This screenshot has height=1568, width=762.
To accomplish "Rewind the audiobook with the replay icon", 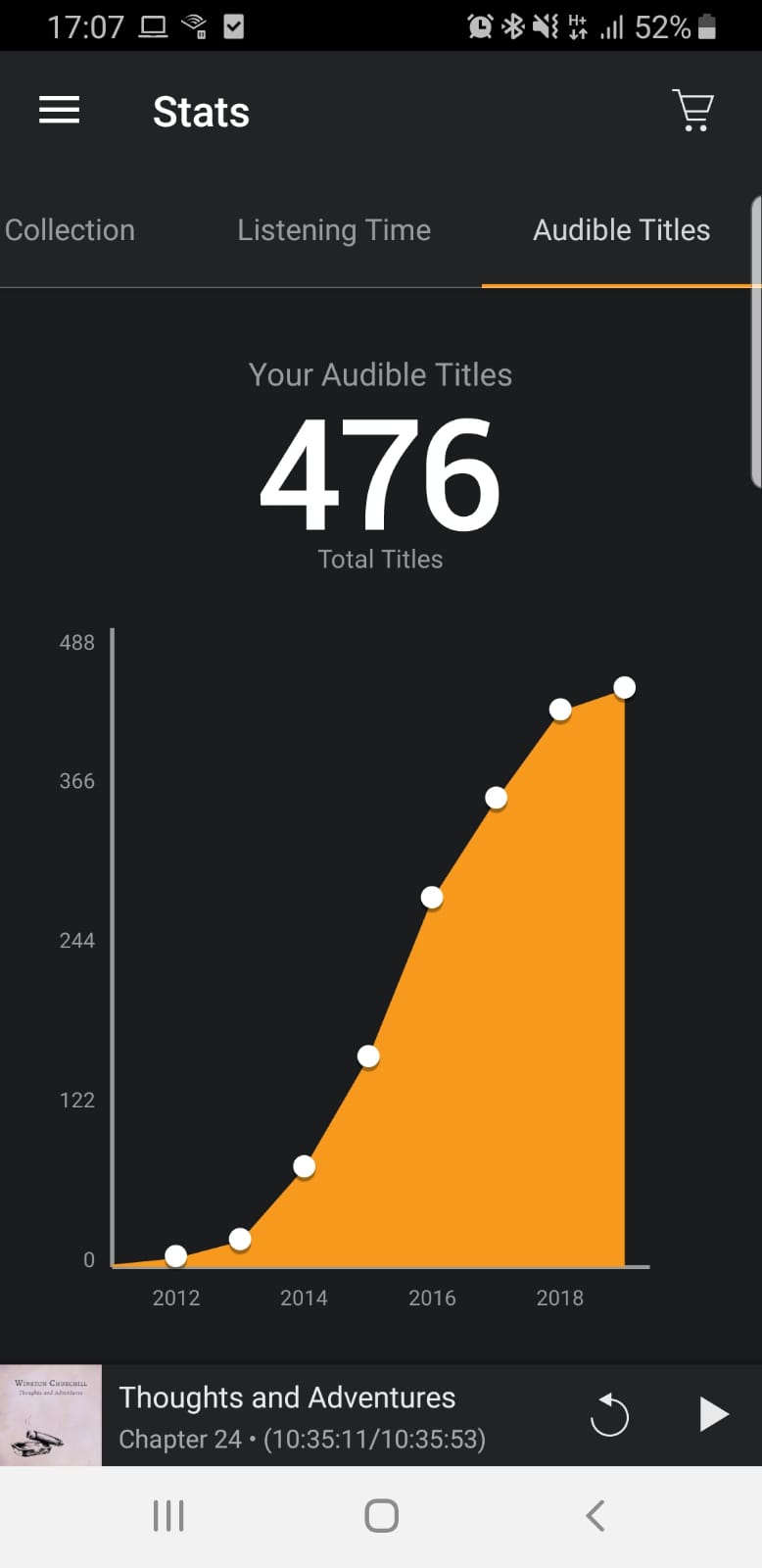I will [x=609, y=1415].
